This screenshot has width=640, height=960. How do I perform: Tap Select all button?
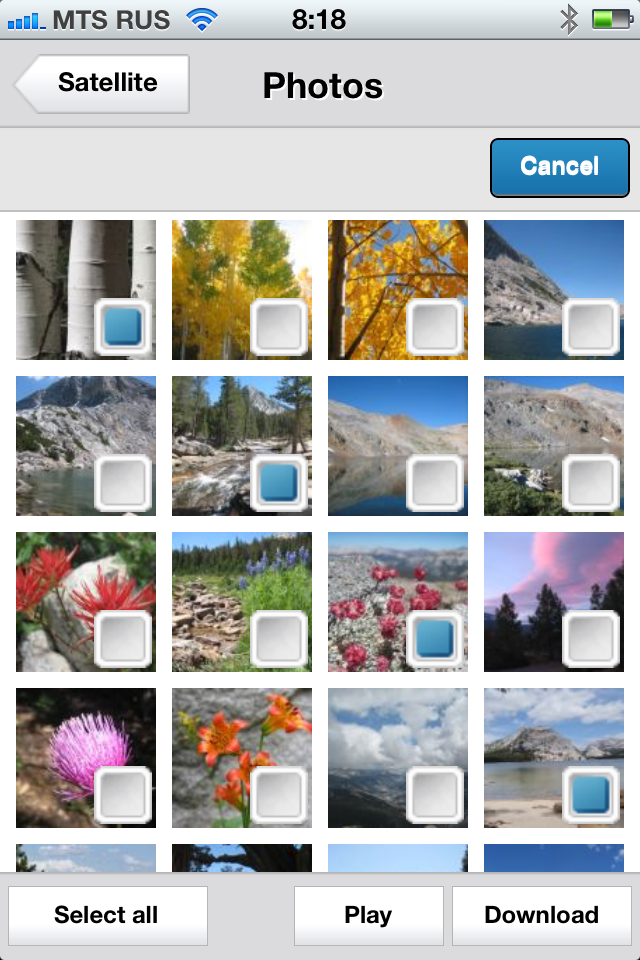pyautogui.click(x=107, y=915)
